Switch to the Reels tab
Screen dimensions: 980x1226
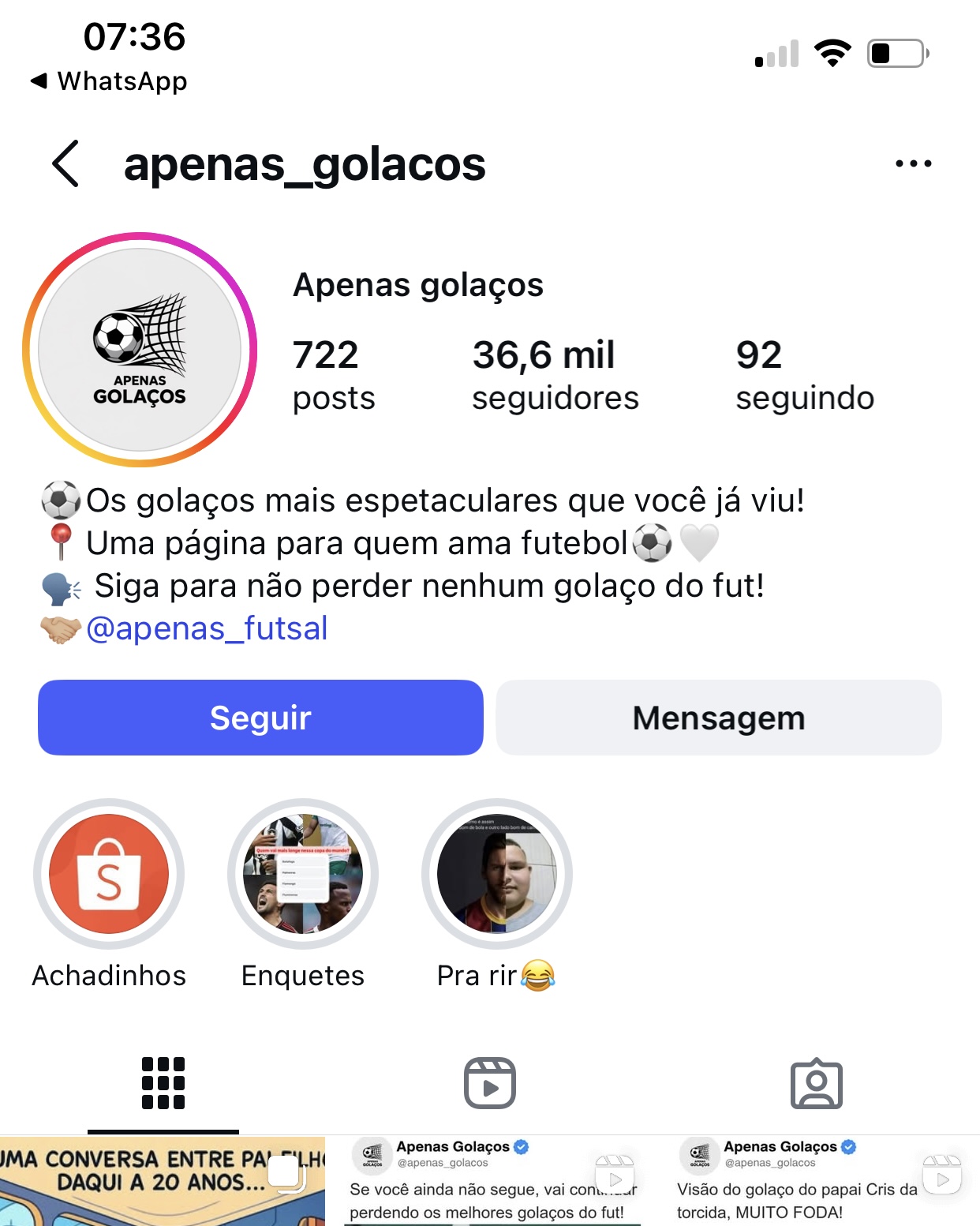[x=490, y=1083]
